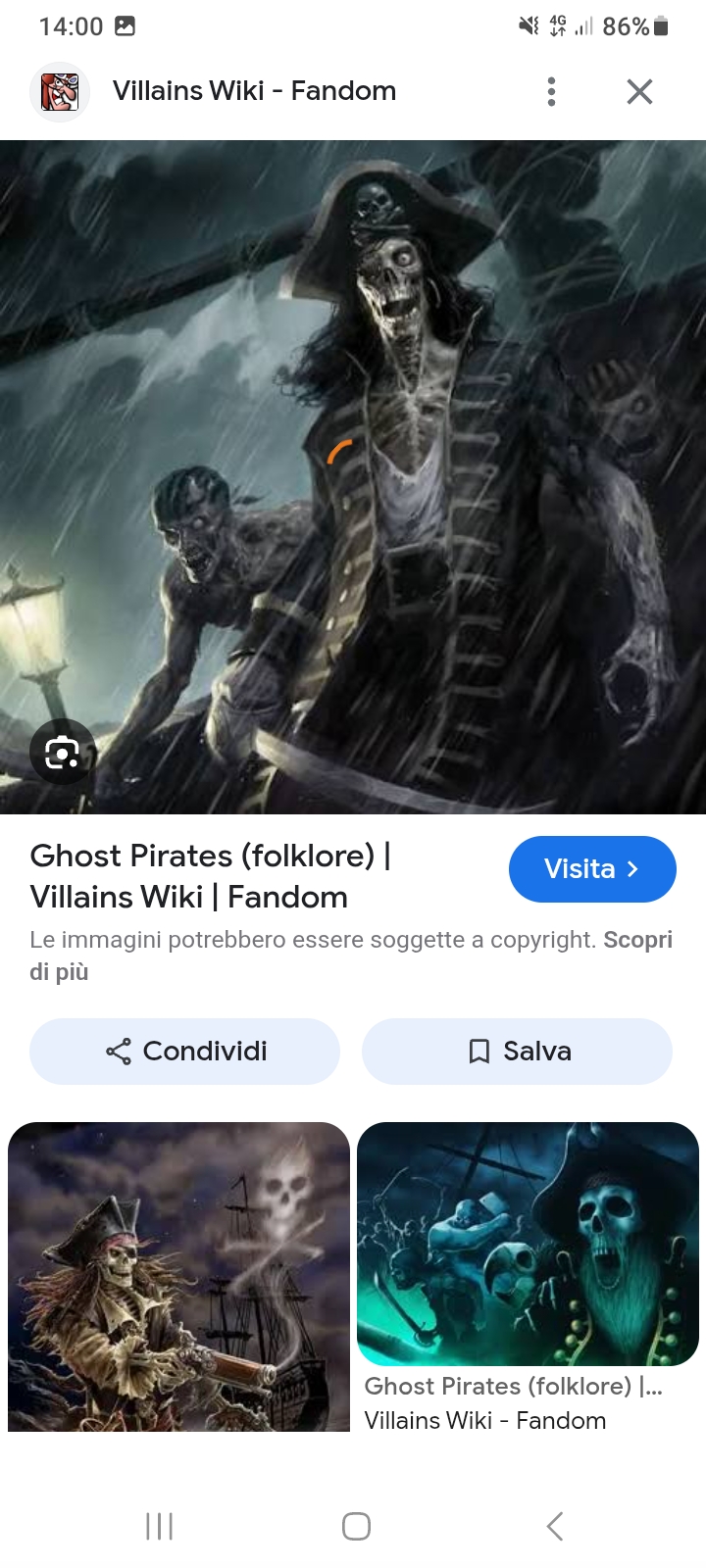This screenshot has width=706, height=1568.
Task: Tap the Visita button
Action: [592, 869]
